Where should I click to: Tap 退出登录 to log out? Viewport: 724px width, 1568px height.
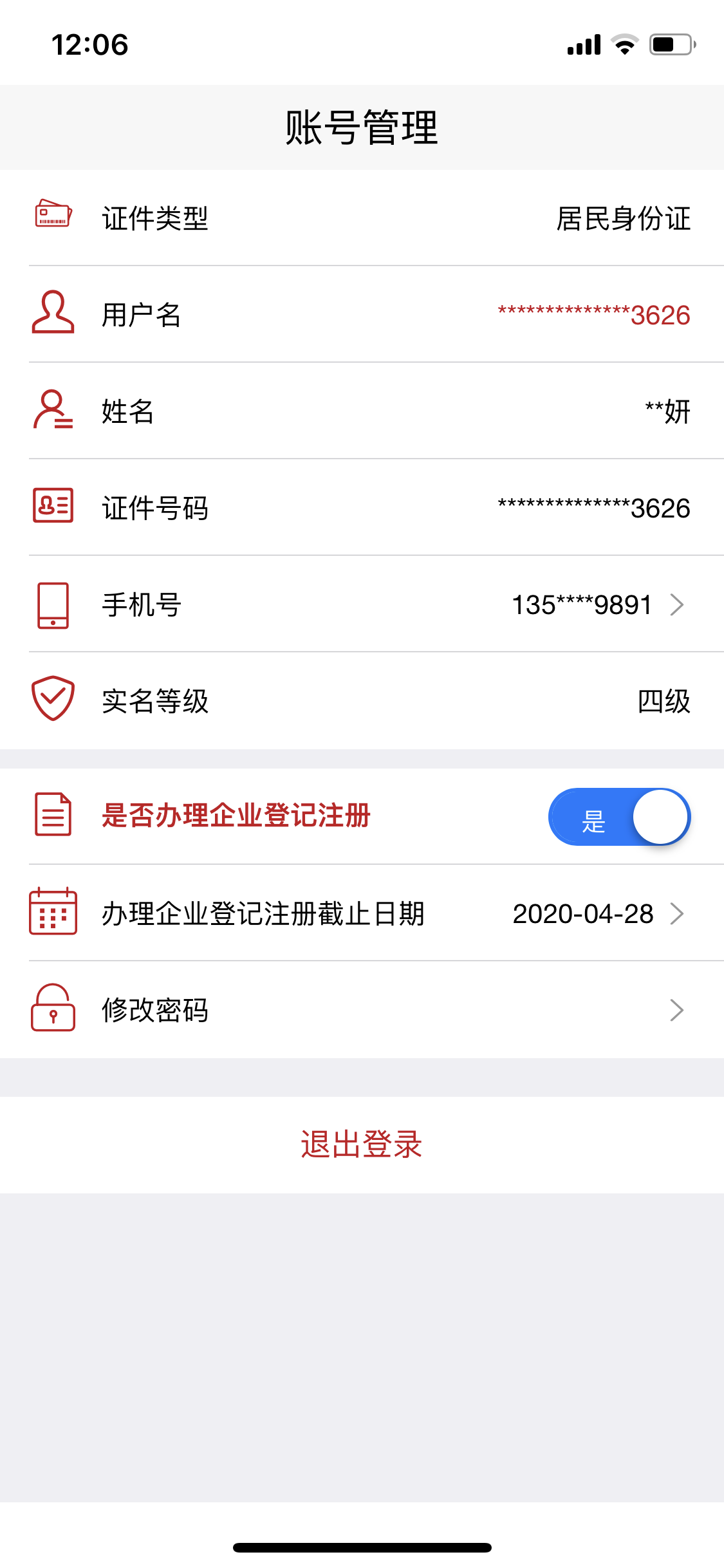(x=362, y=1144)
